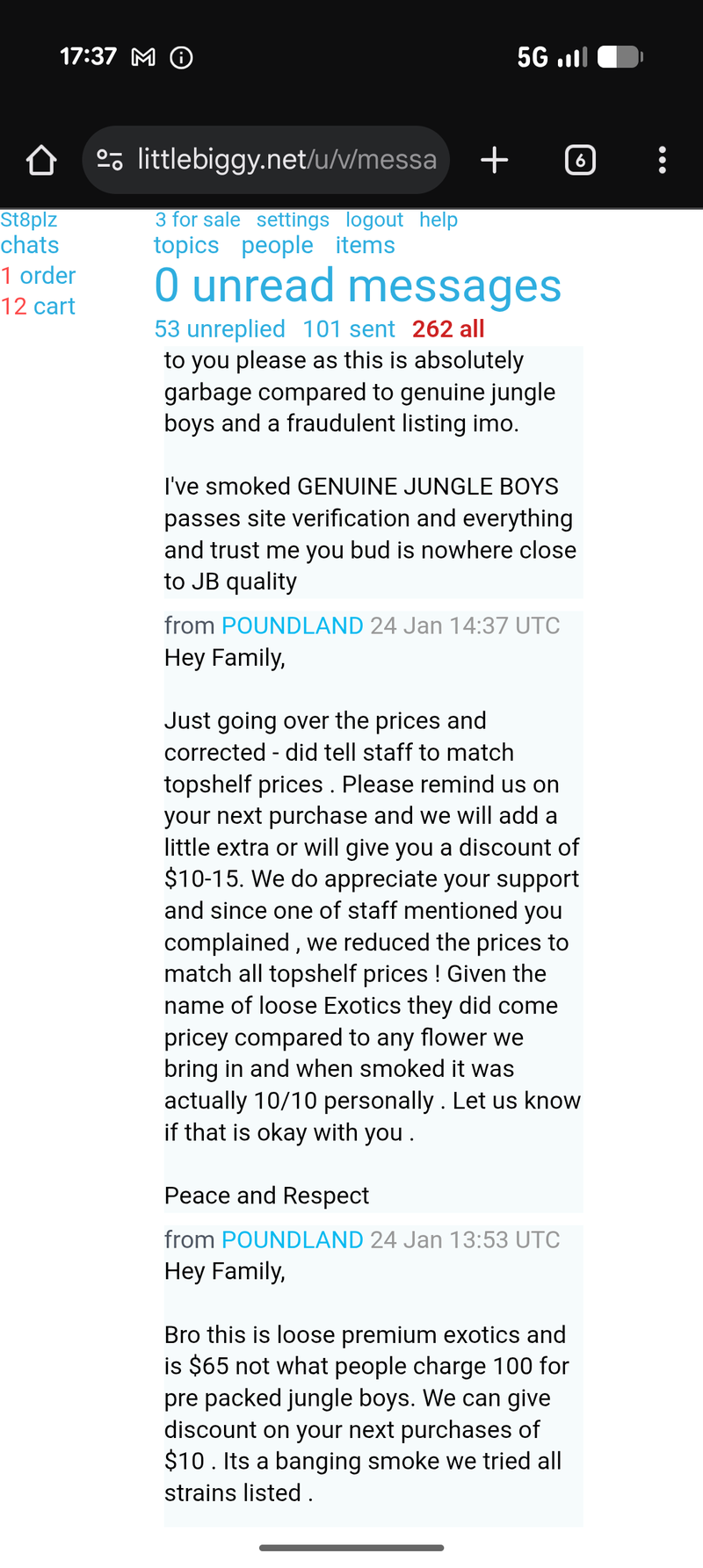Browse topics

186,245
